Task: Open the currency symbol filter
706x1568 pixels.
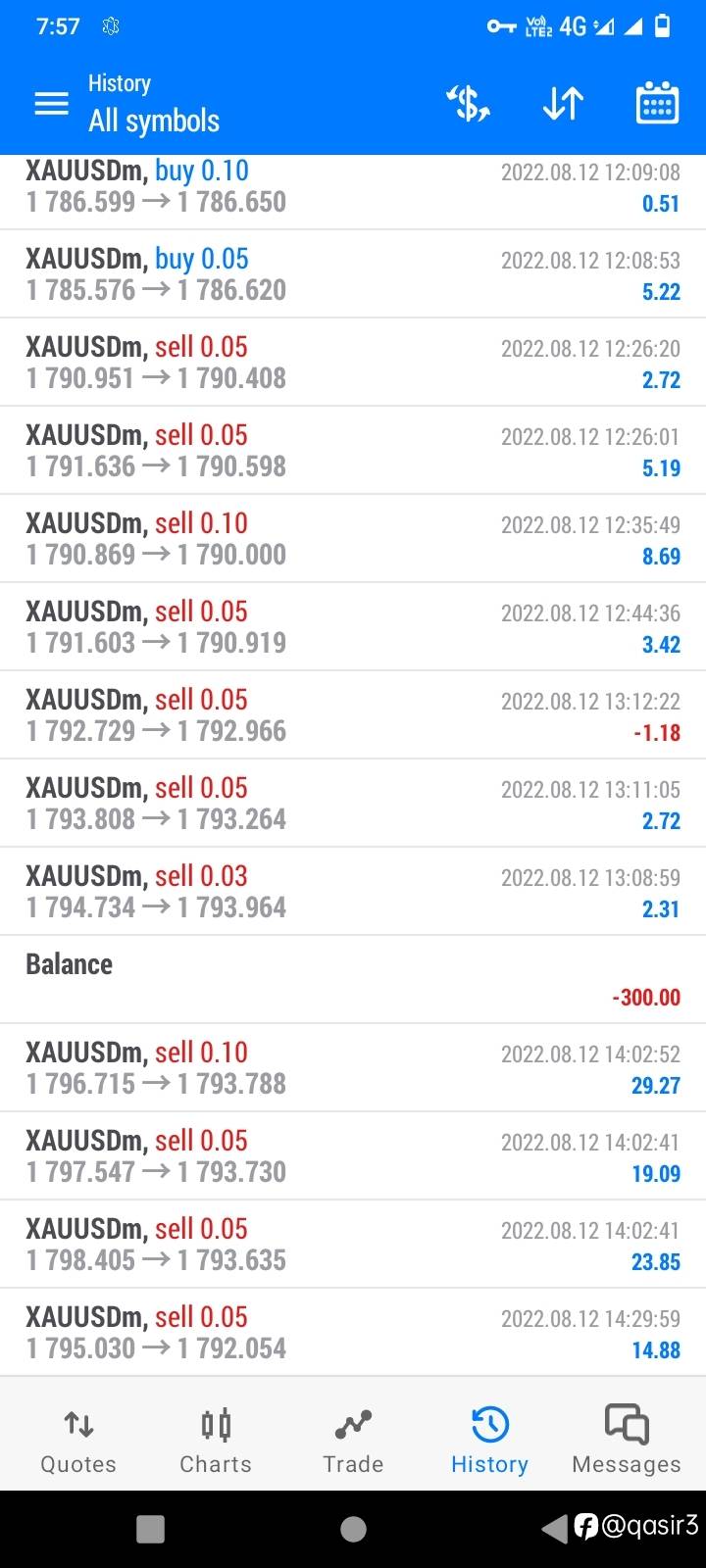Action: click(468, 103)
